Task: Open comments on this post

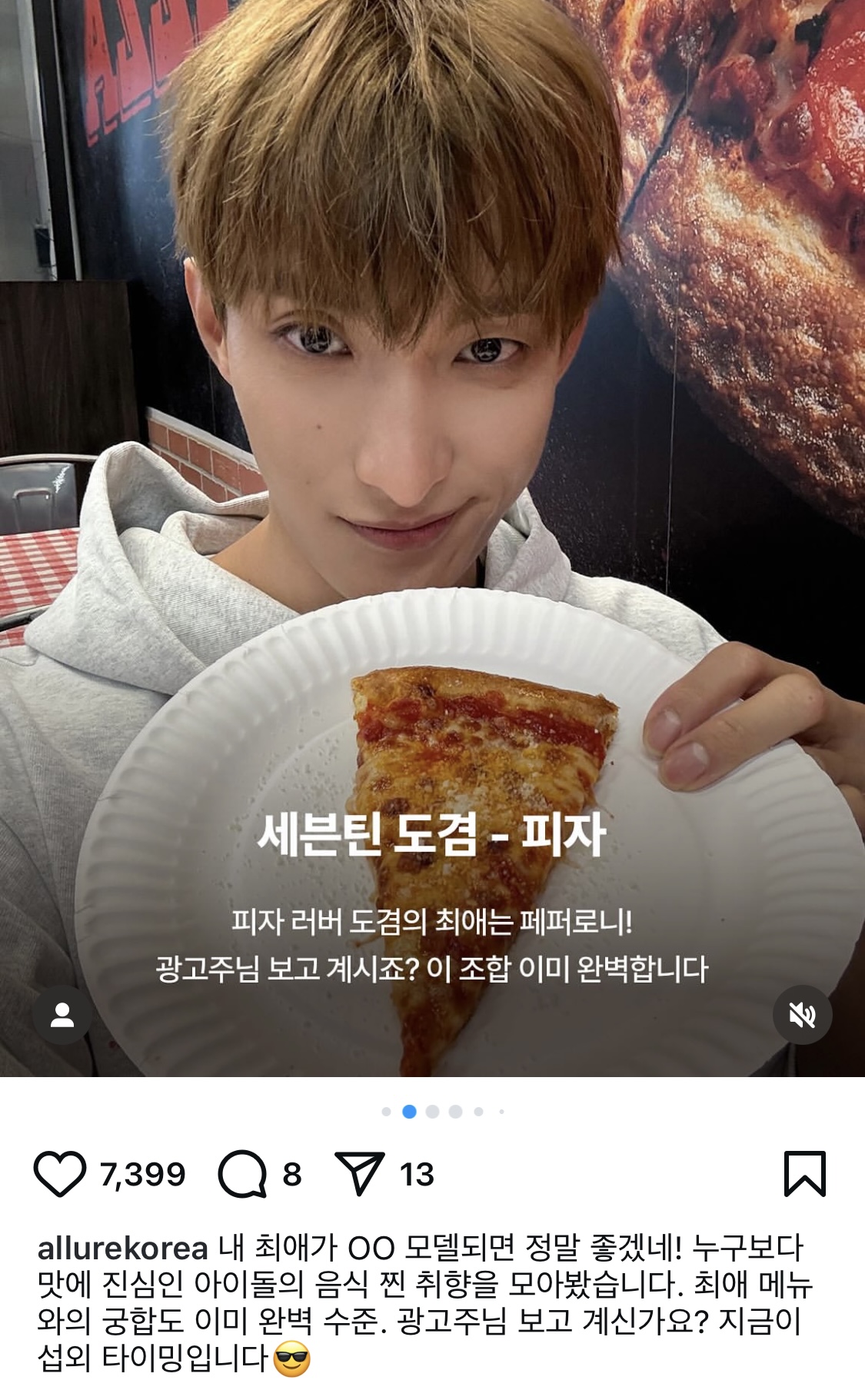Action: pos(242,1174)
